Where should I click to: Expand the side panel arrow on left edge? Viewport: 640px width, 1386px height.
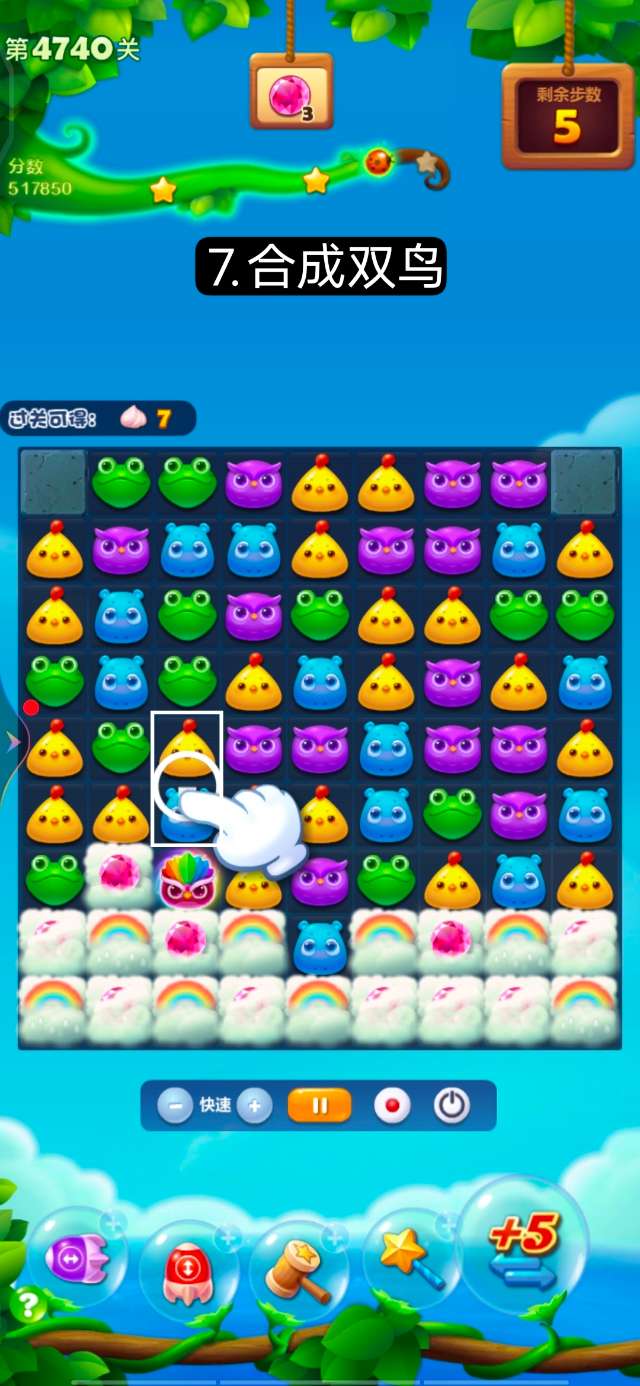[x=13, y=741]
